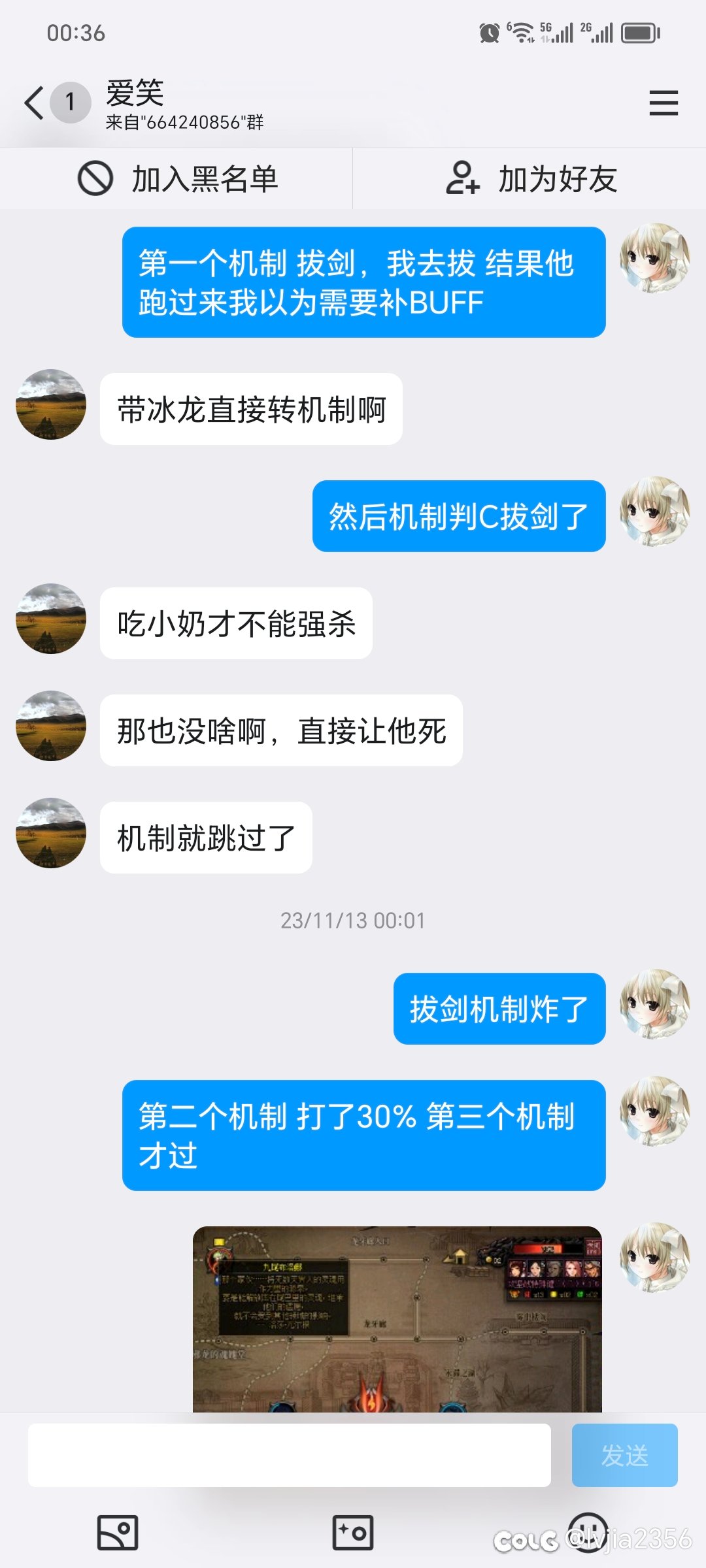
Task: Go back using the header arrow
Action: [x=34, y=103]
